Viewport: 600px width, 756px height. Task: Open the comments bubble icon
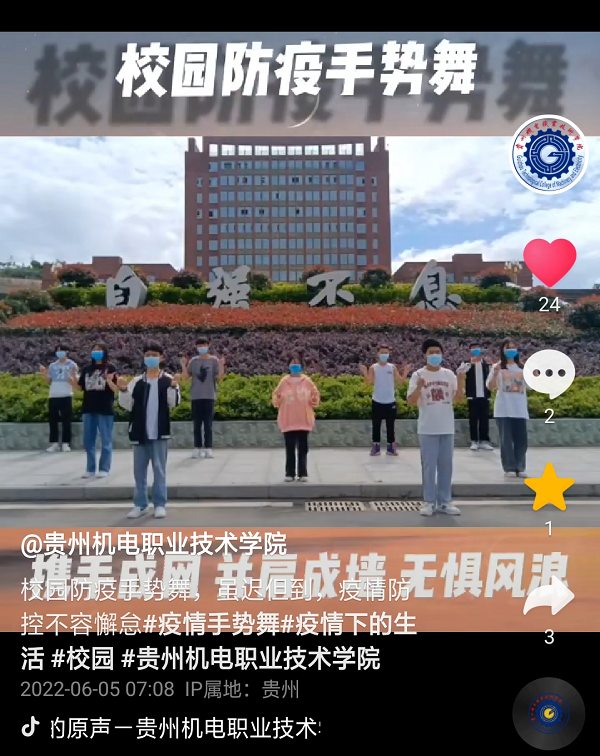click(x=549, y=375)
